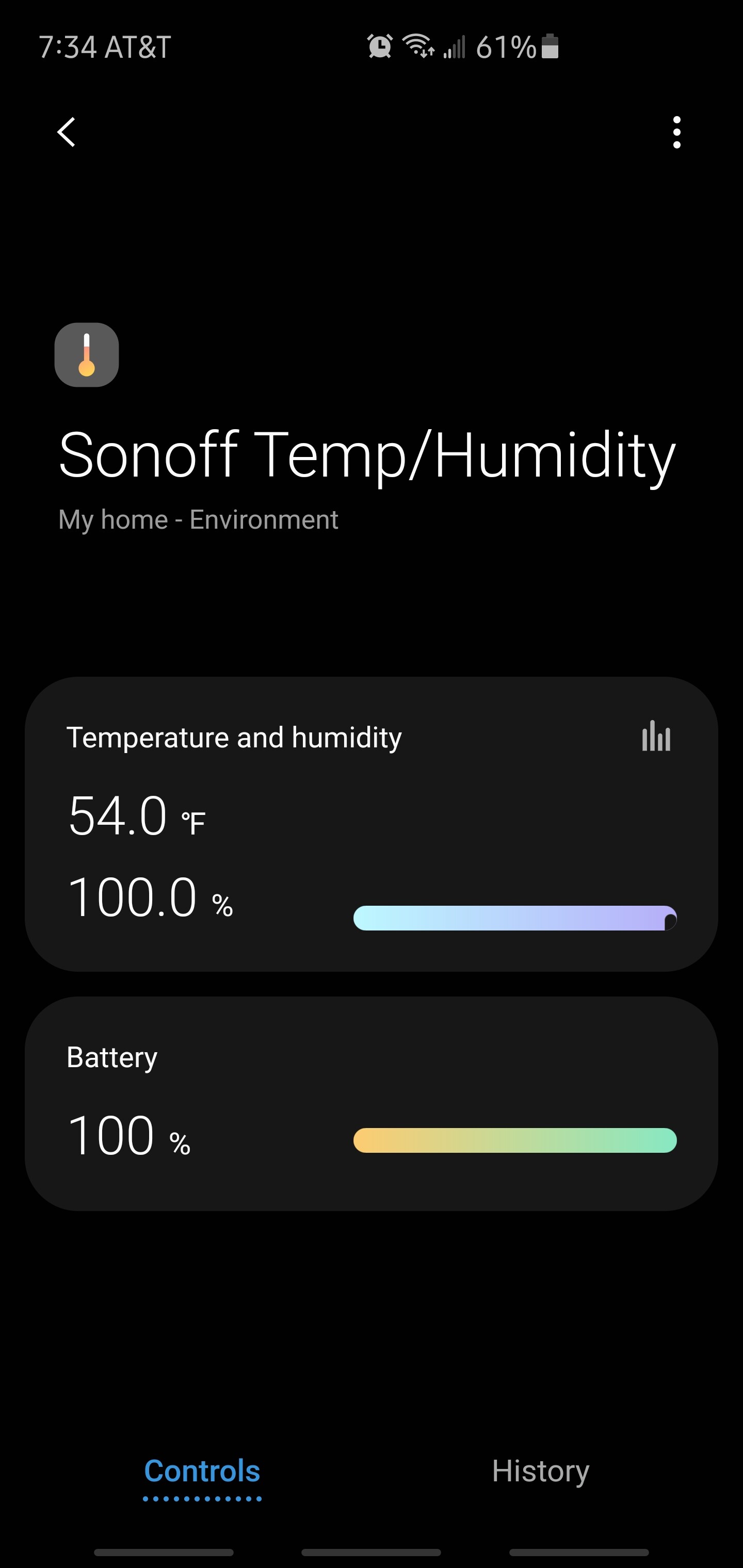Select the Controls tab
Viewport: 743px width, 1568px height.
[202, 1471]
